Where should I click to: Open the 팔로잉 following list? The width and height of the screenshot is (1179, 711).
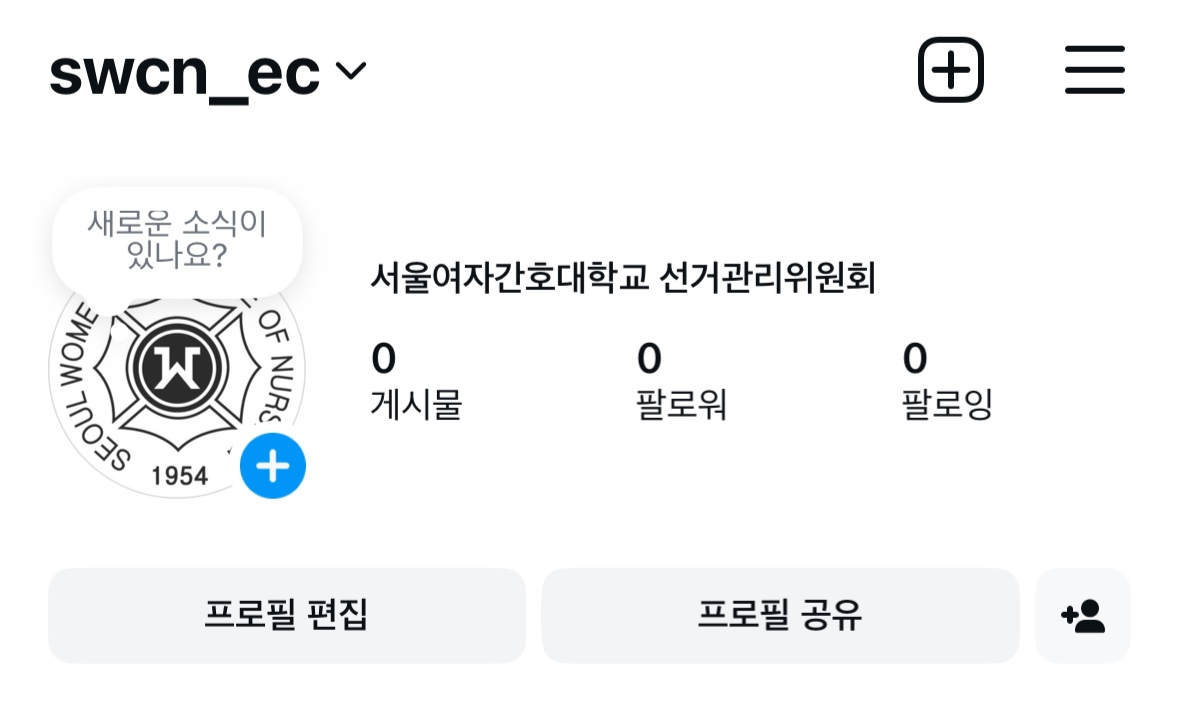946,382
